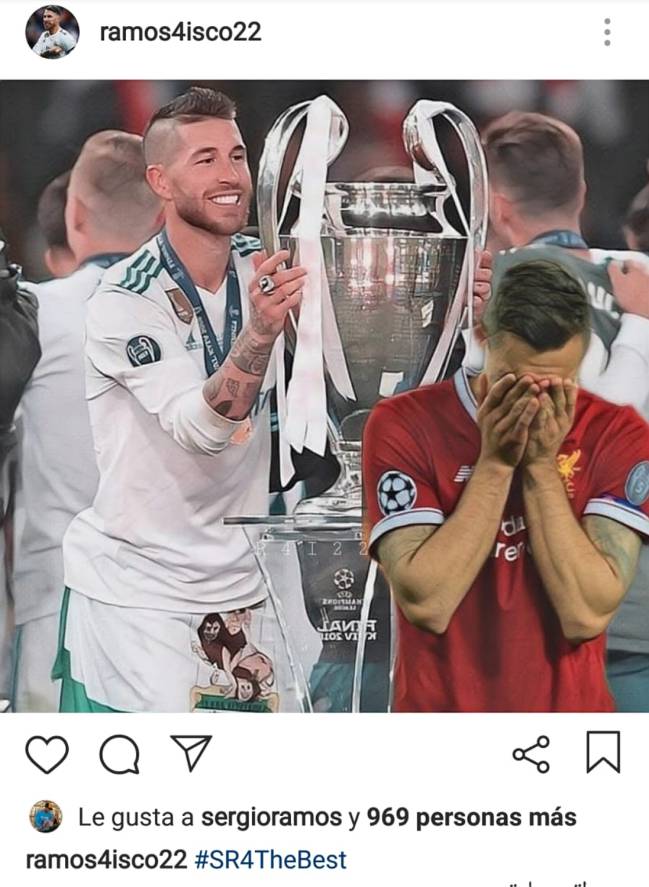Open the post overflow menu
The image size is (649, 887).
point(606,32)
